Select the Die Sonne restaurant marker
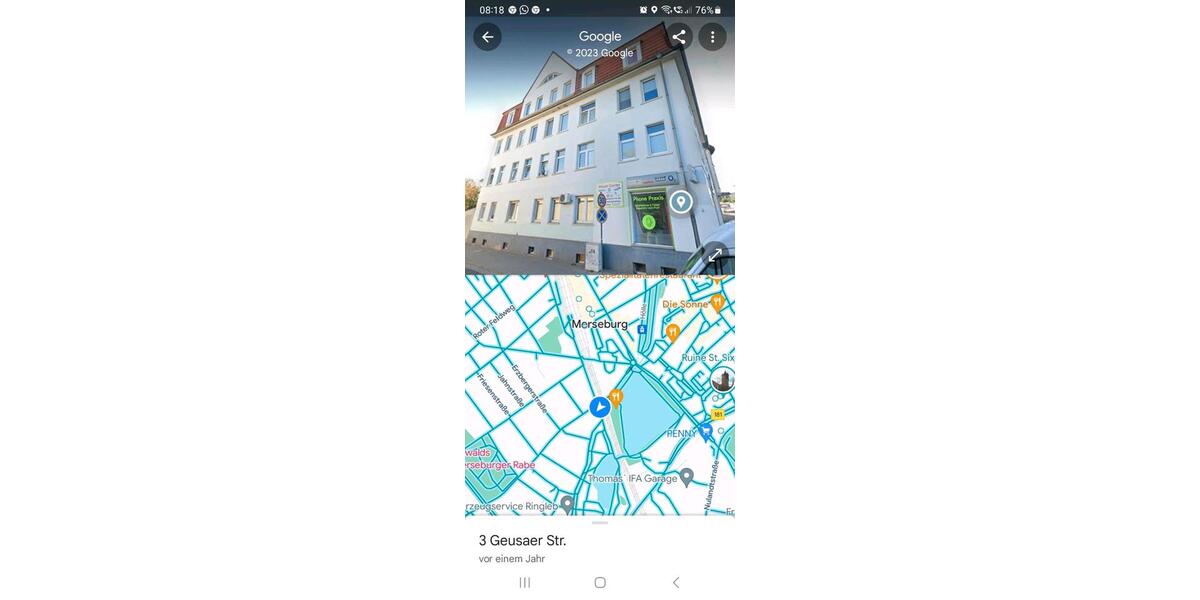 click(716, 302)
